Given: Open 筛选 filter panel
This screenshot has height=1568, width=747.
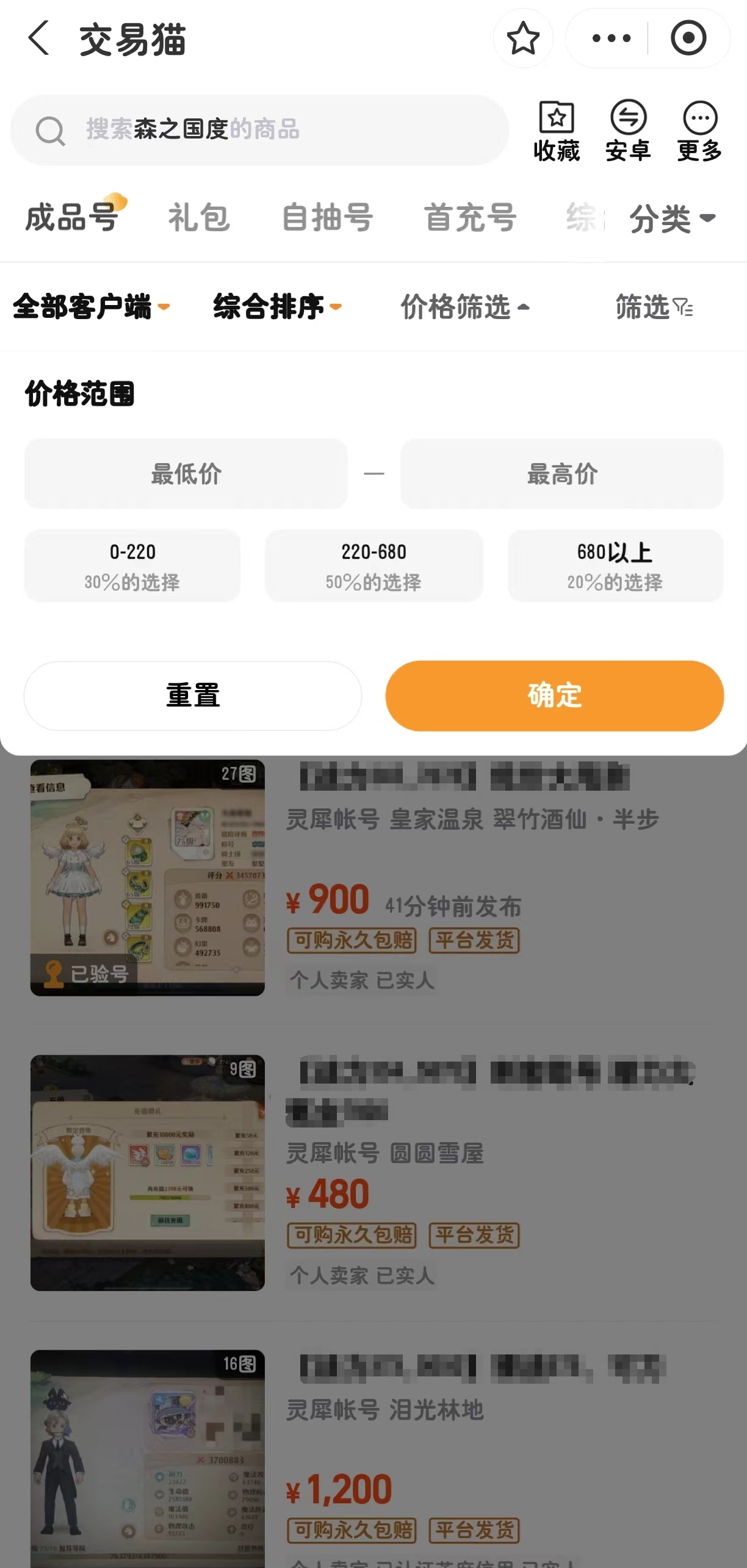Looking at the screenshot, I should pos(654,307).
